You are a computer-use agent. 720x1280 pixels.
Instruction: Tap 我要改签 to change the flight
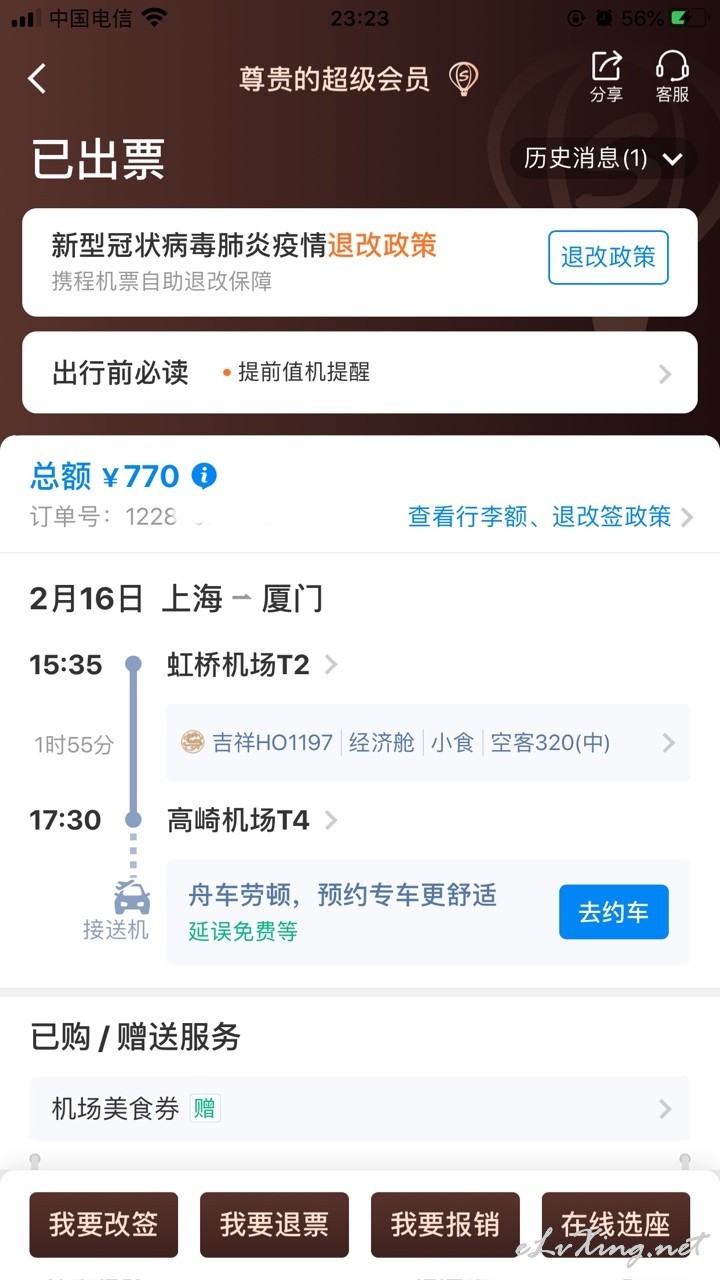[x=104, y=1224]
